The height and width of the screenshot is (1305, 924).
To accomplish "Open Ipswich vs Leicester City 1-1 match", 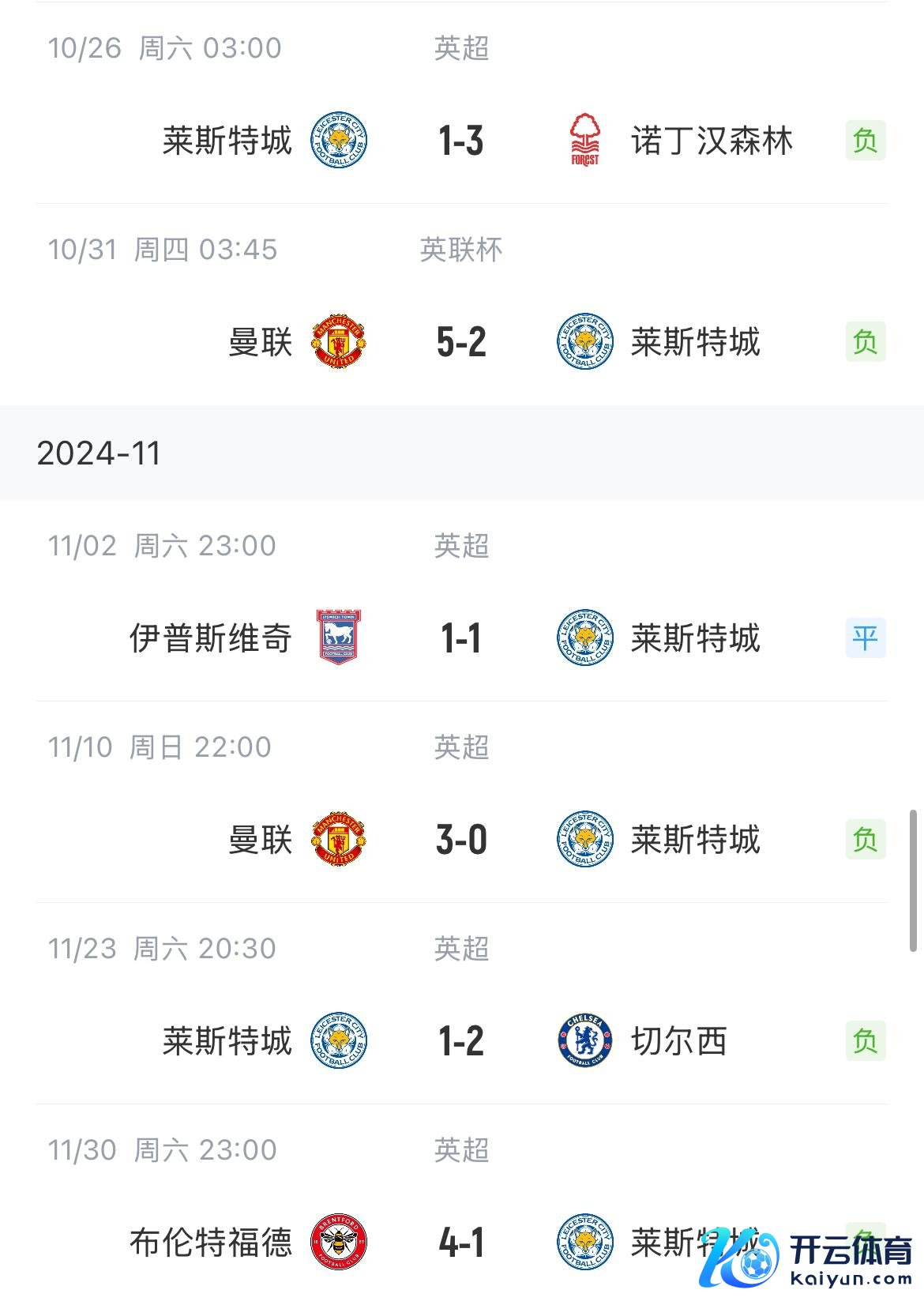I will pos(461,638).
